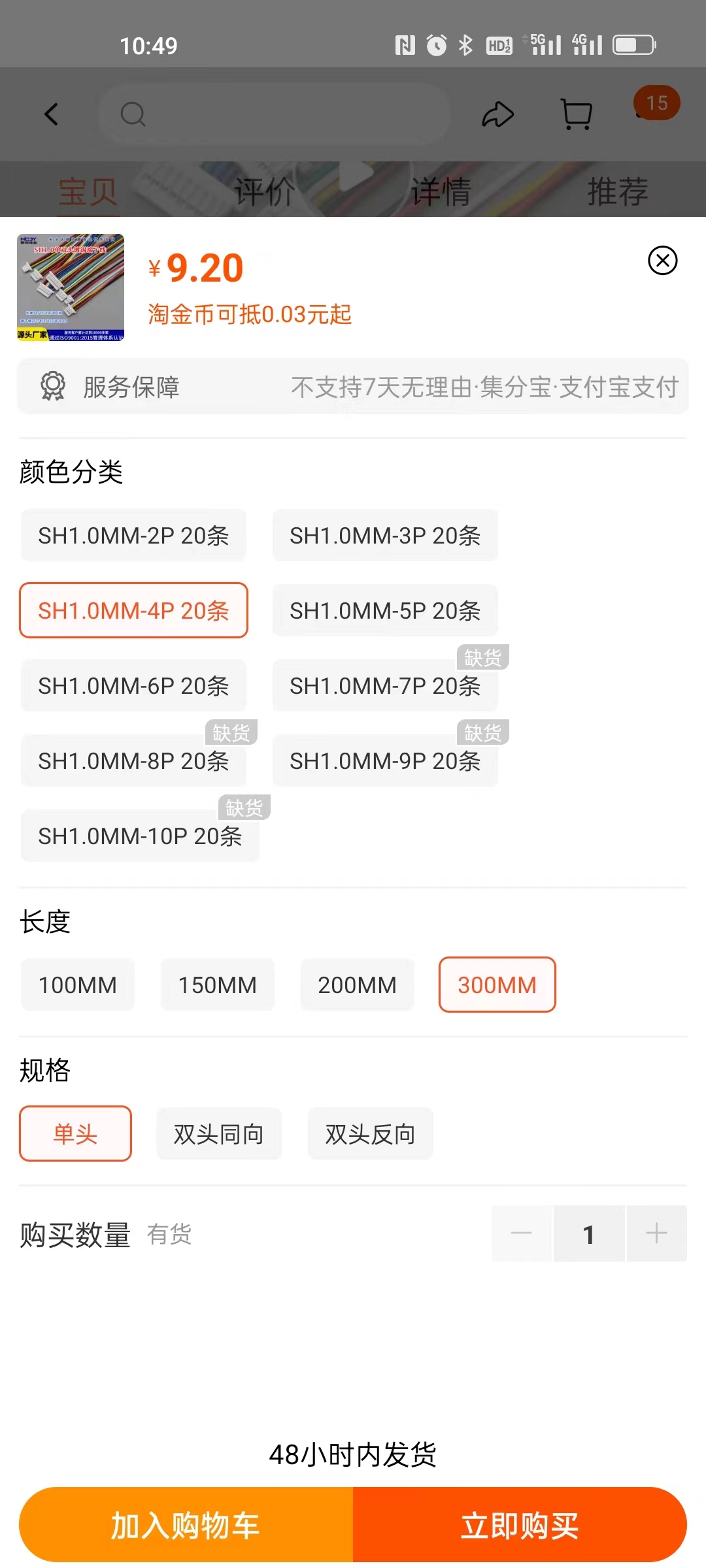Tap the selected SH1.0MM-4P 20条 option
This screenshot has width=706, height=1568.
[x=133, y=611]
